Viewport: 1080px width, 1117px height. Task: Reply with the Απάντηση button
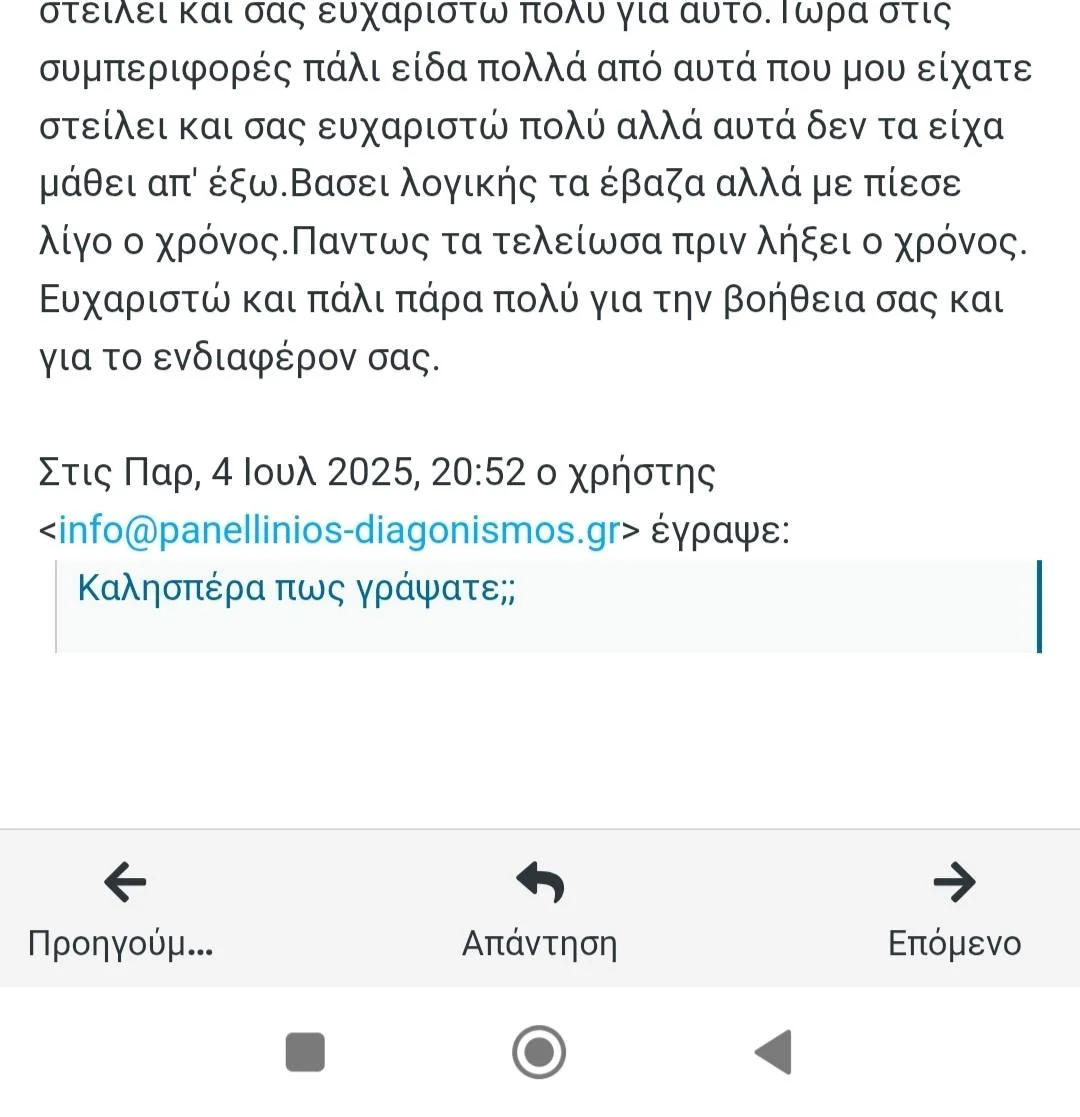[x=540, y=909]
